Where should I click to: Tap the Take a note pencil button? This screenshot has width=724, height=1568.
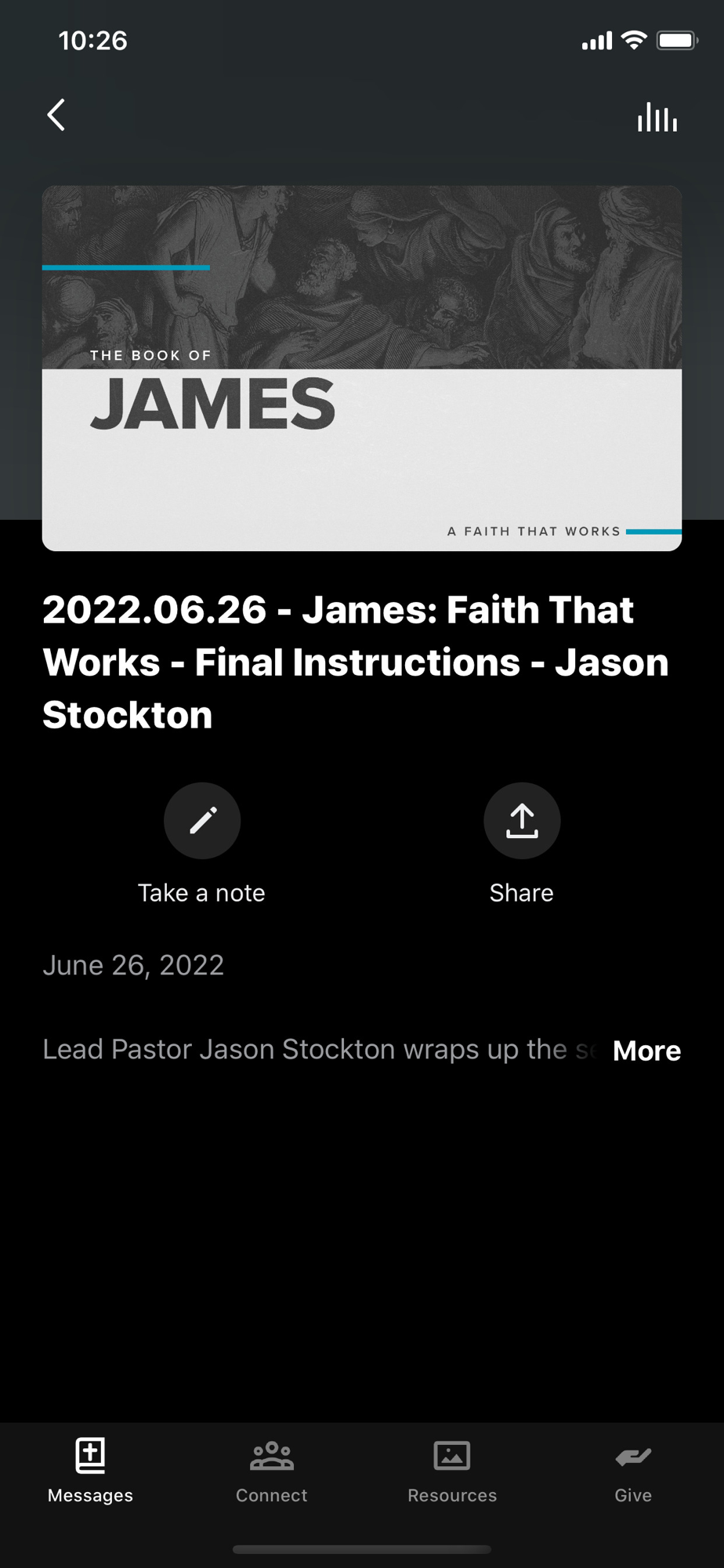[202, 820]
